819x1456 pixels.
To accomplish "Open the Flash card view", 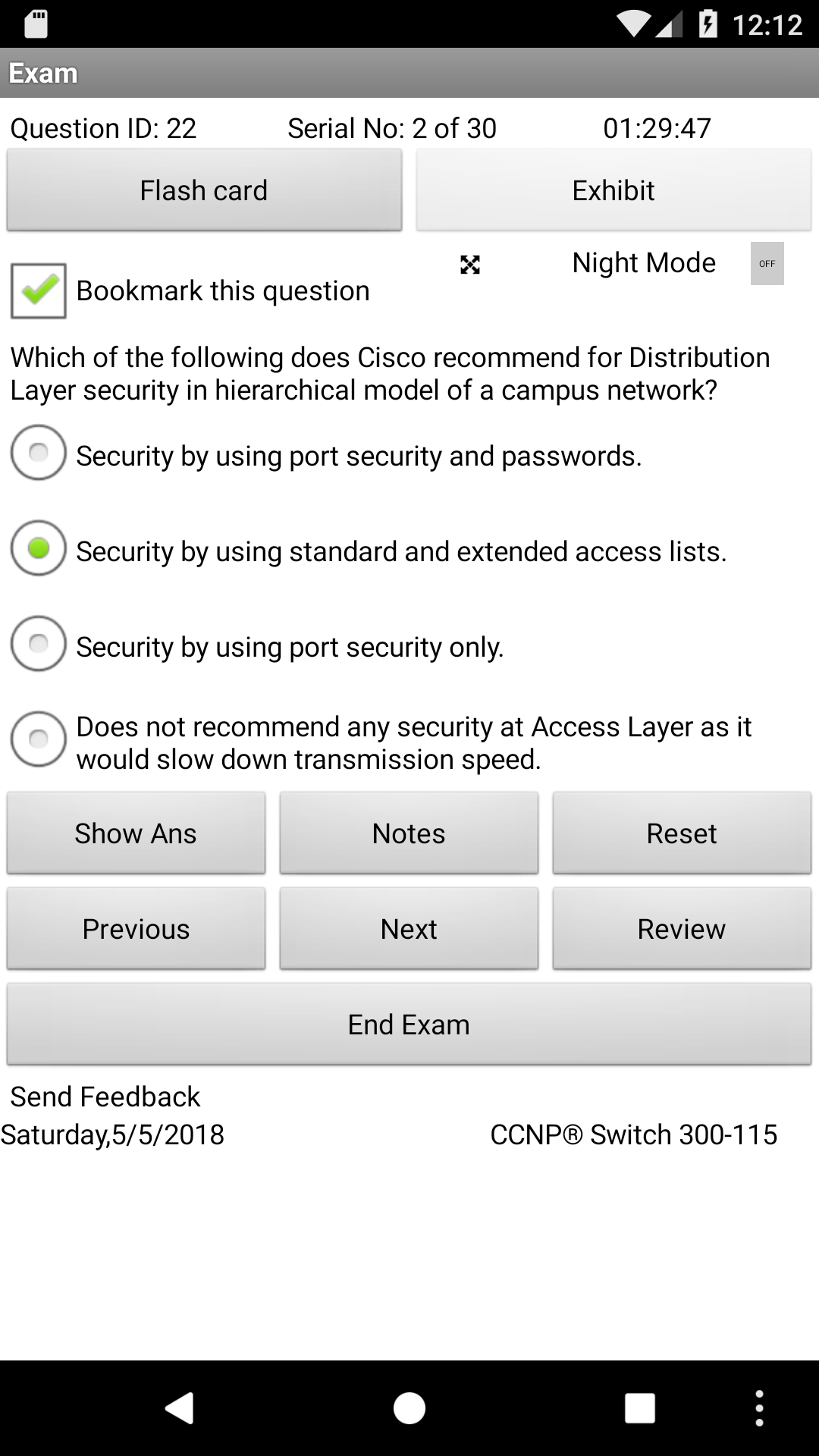I will [x=203, y=190].
